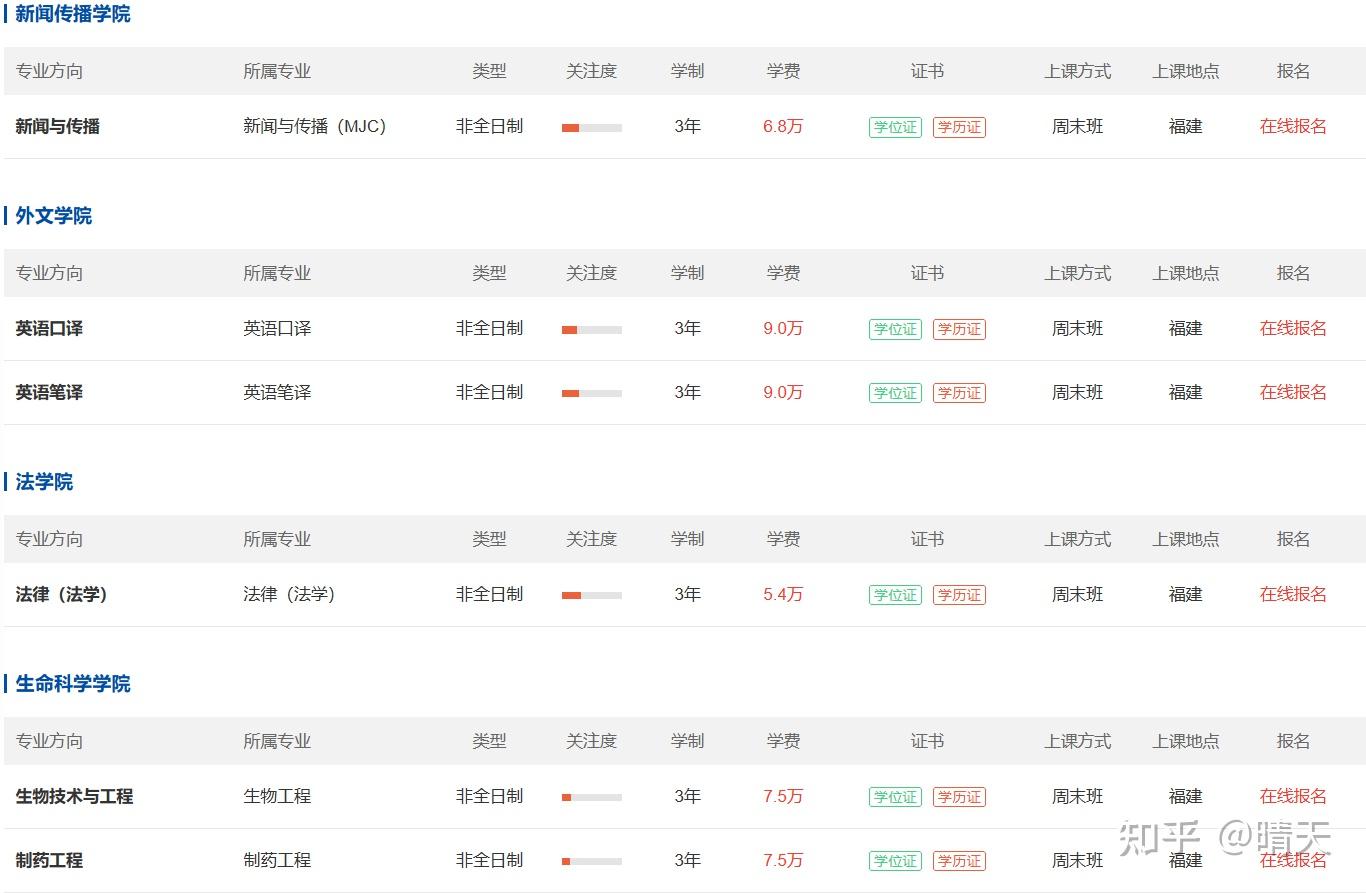Click 在线报名 in 英语笔译 row
This screenshot has height=893, width=1366.
point(1292,392)
